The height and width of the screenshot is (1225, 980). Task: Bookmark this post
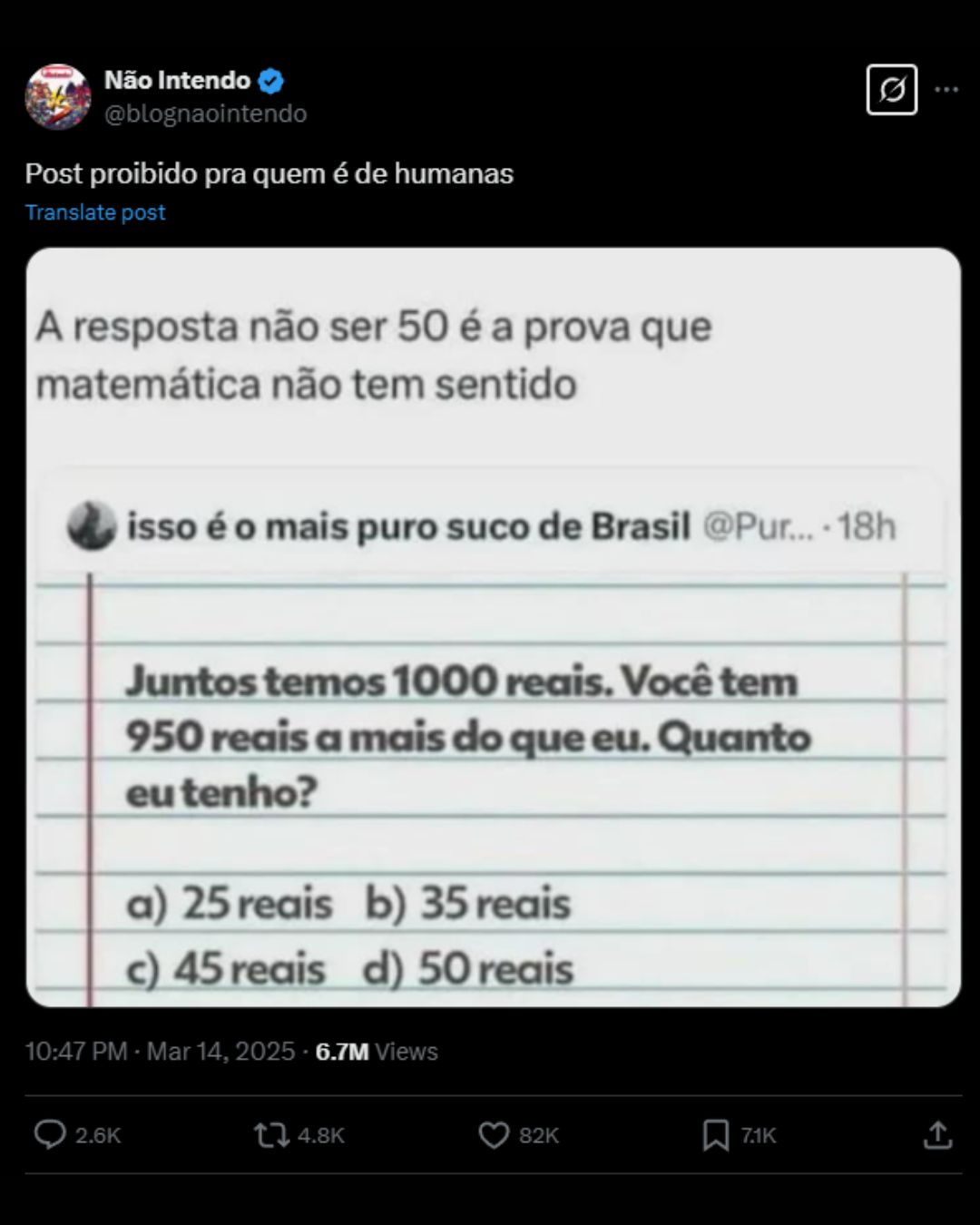[x=715, y=1134]
